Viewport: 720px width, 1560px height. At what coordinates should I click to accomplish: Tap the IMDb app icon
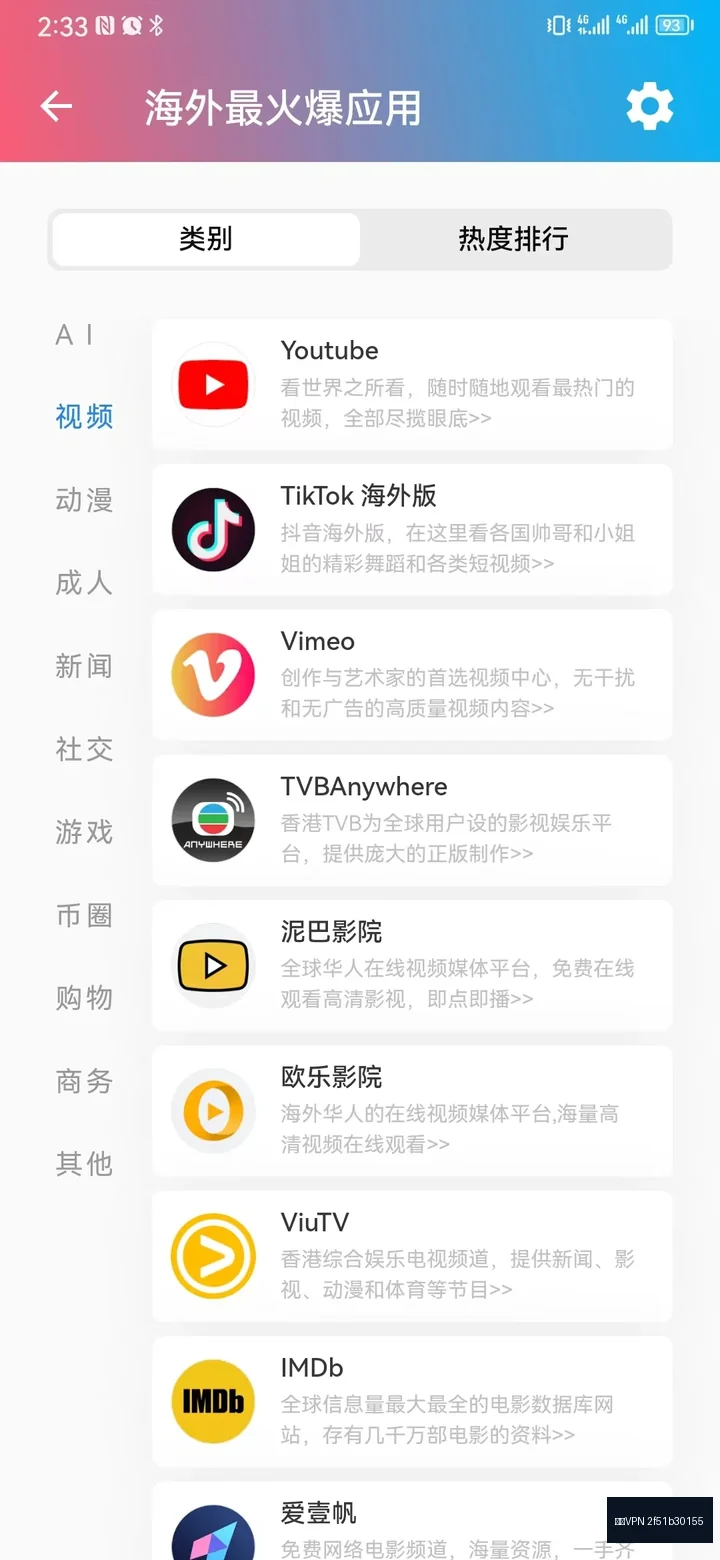213,1402
